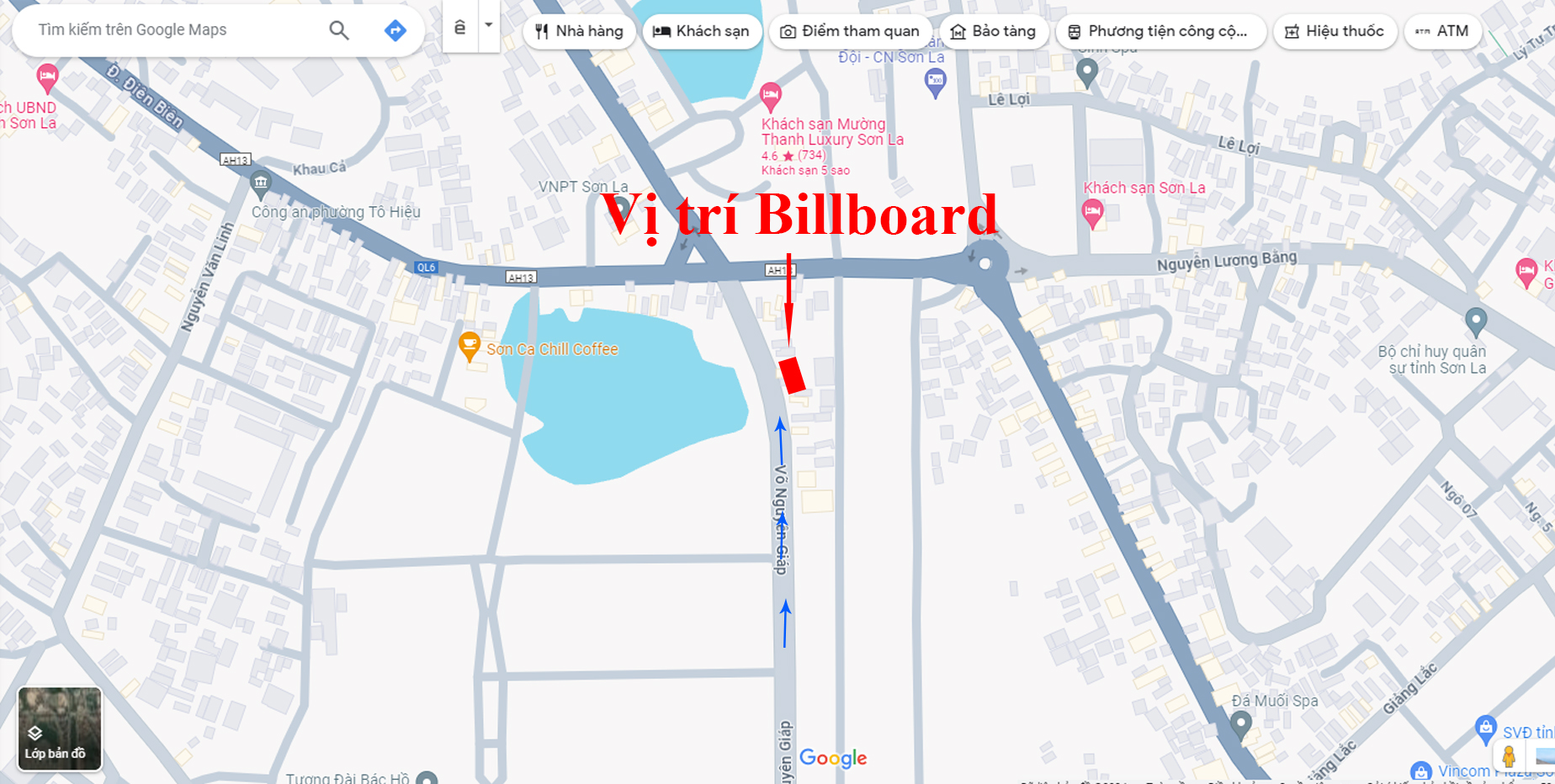The width and height of the screenshot is (1555, 784).
Task: Select Phương tiện công cộng chip
Action: tap(1160, 31)
